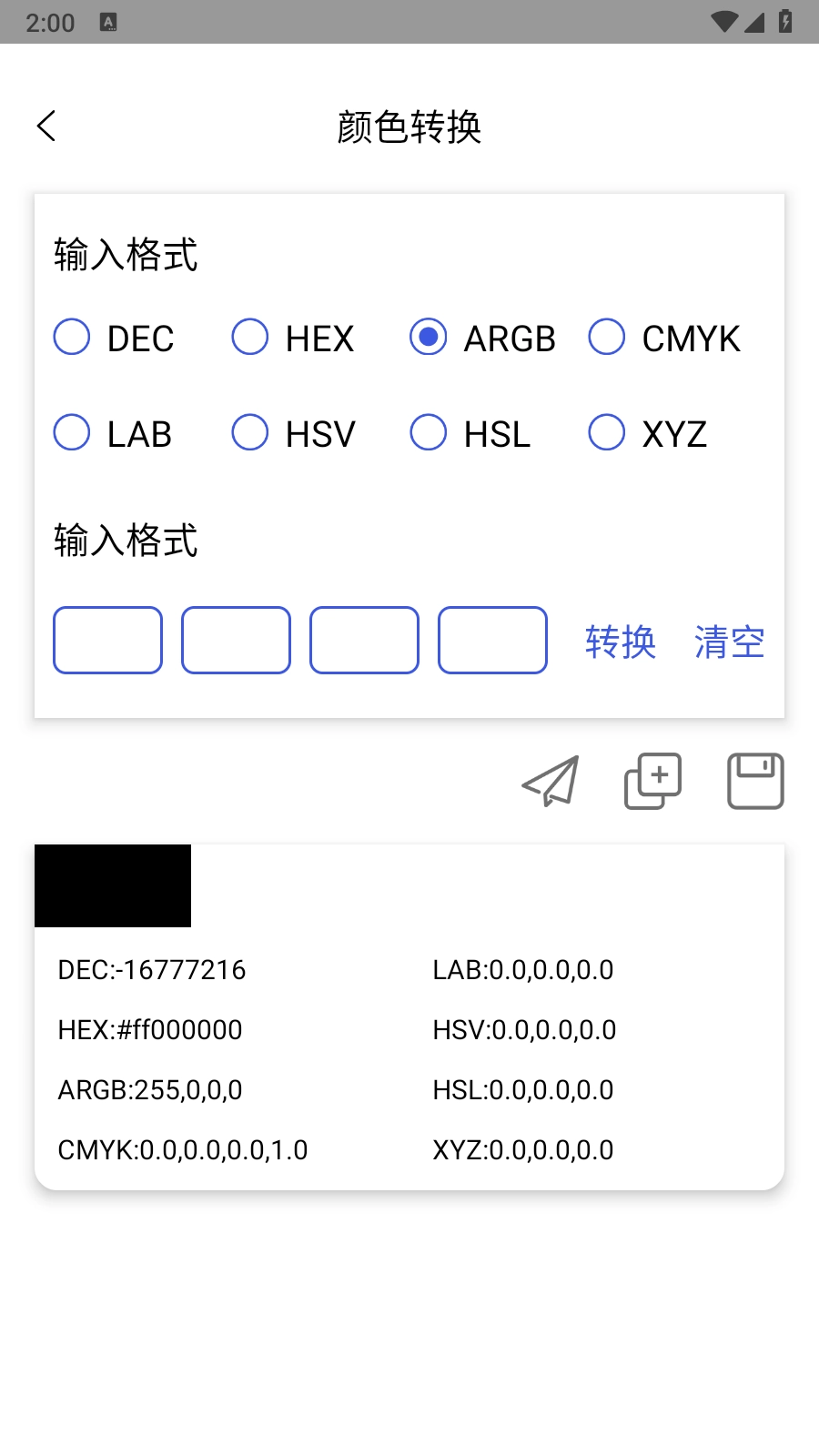Tap the black color preview swatch

(x=112, y=885)
